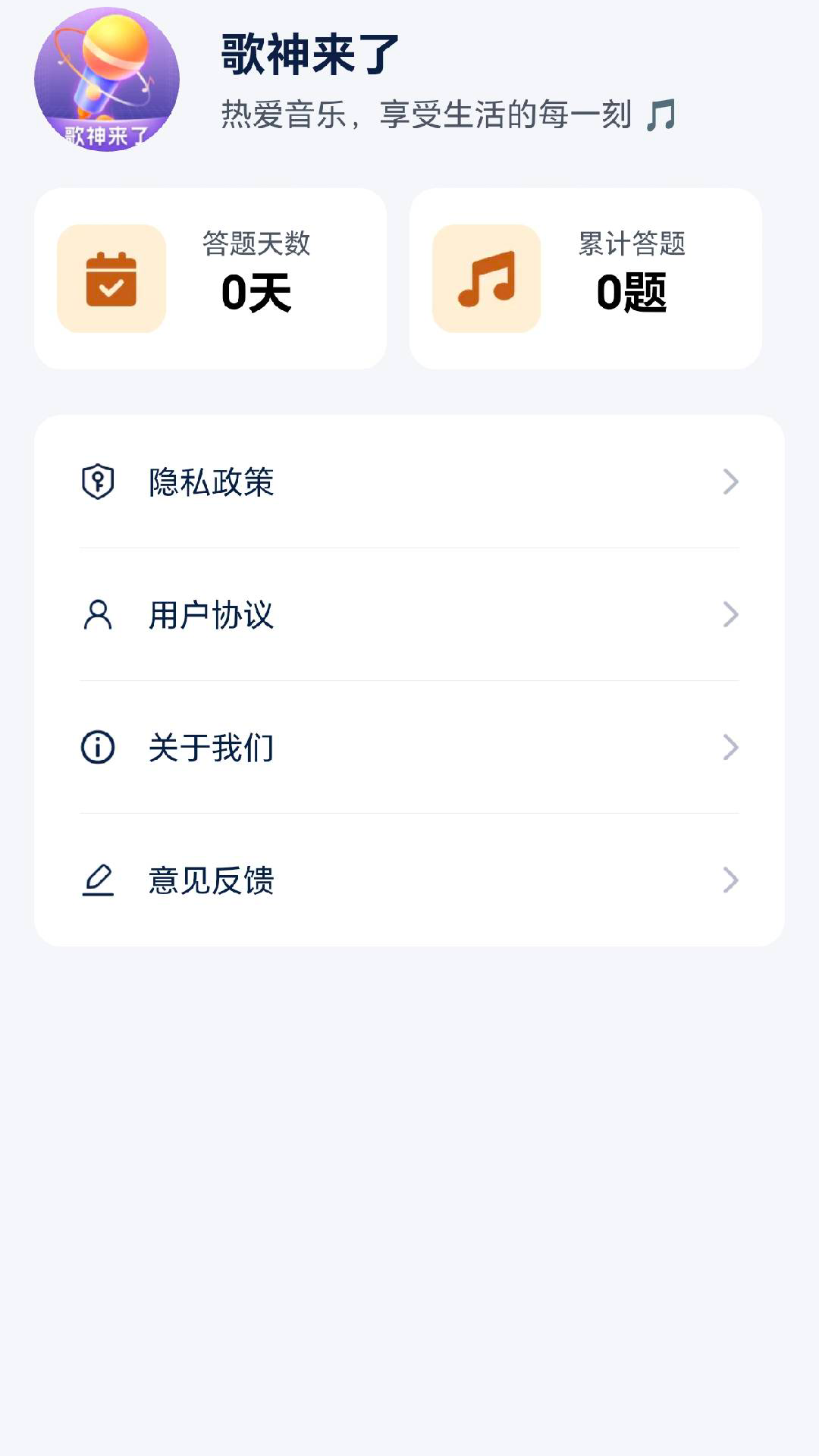The image size is (819, 1456).
Task: Open 意见反馈 via its chevron
Action: tap(730, 880)
